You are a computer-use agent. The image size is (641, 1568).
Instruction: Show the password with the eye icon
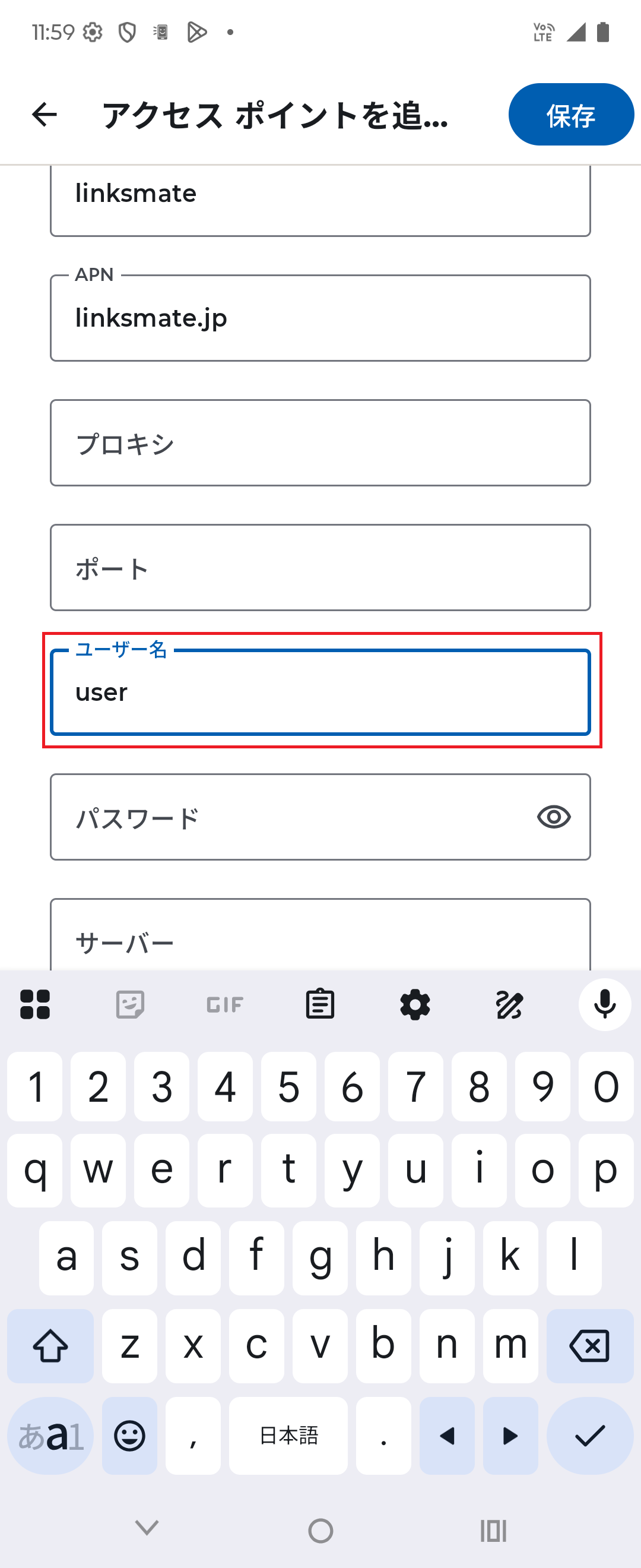[x=552, y=817]
